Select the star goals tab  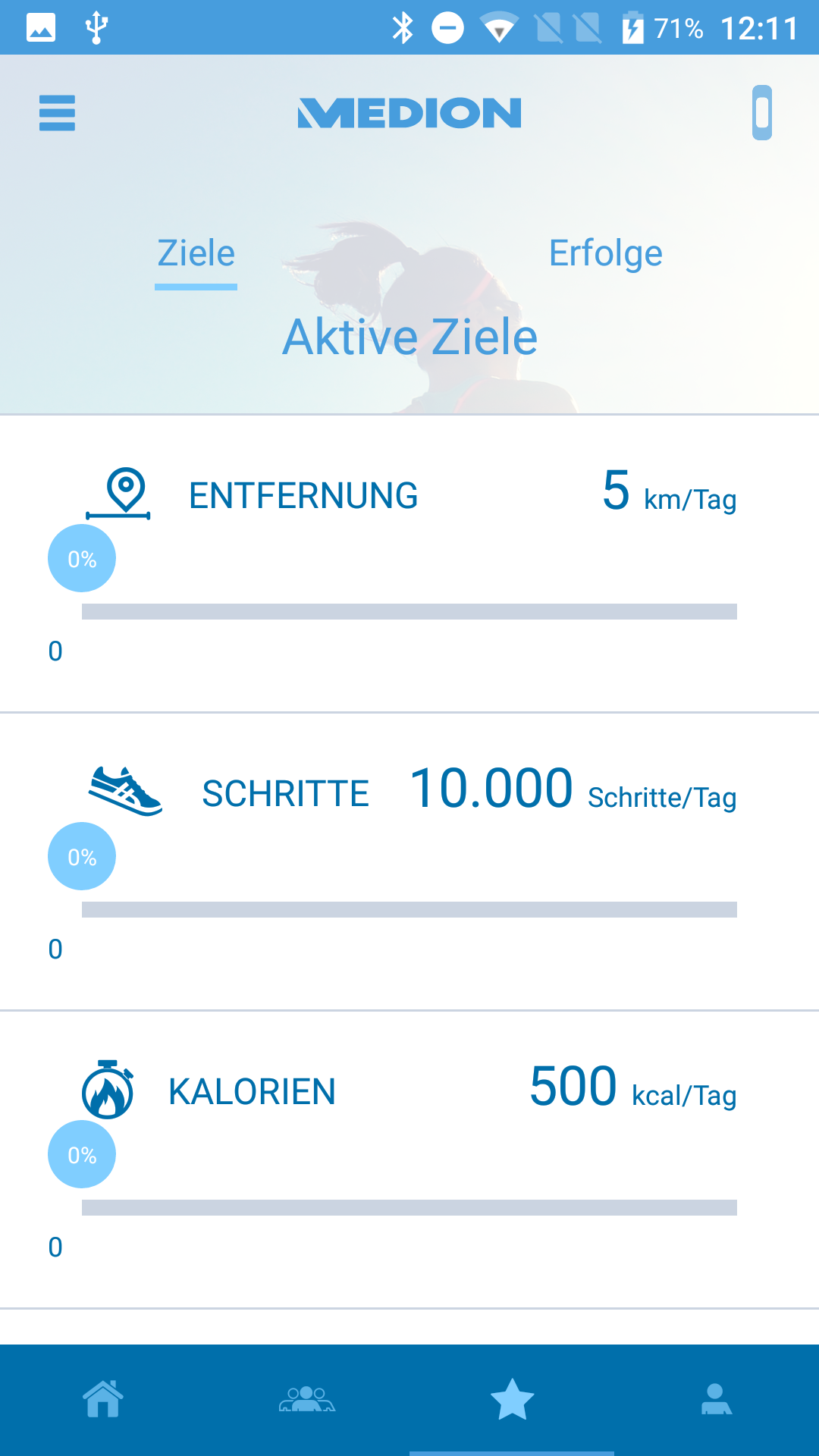[x=512, y=1399]
